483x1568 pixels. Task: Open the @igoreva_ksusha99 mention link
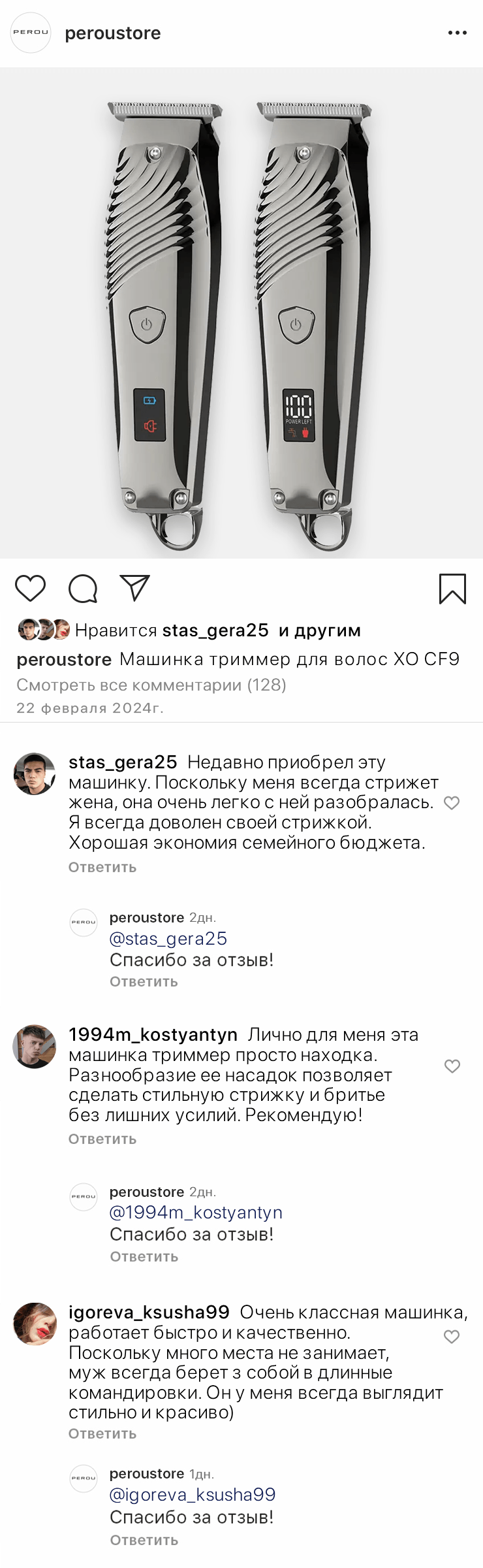pyautogui.click(x=192, y=1495)
